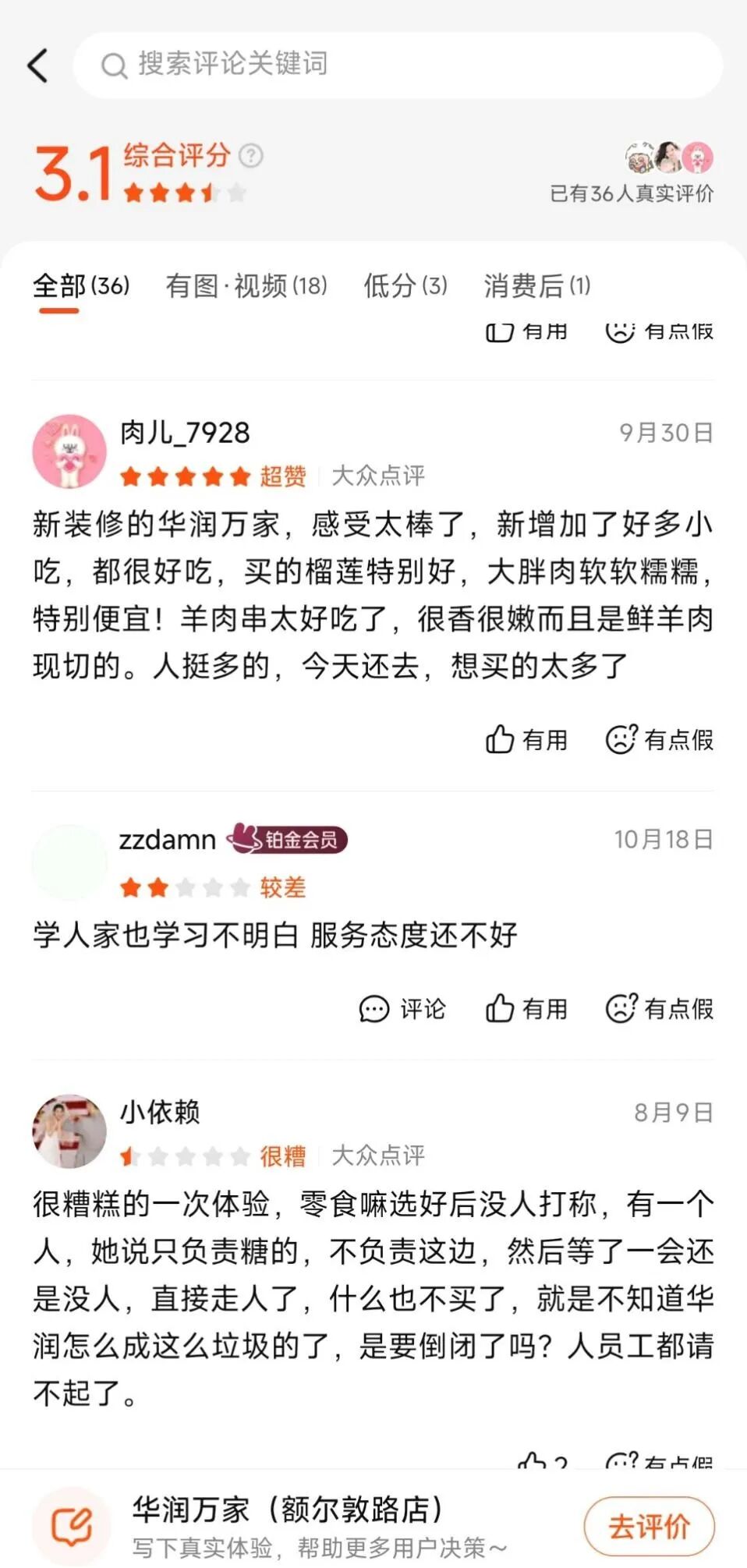747x1568 pixels.
Task: Mark 肉儿_7928's review as 有用
Action: pos(527,739)
